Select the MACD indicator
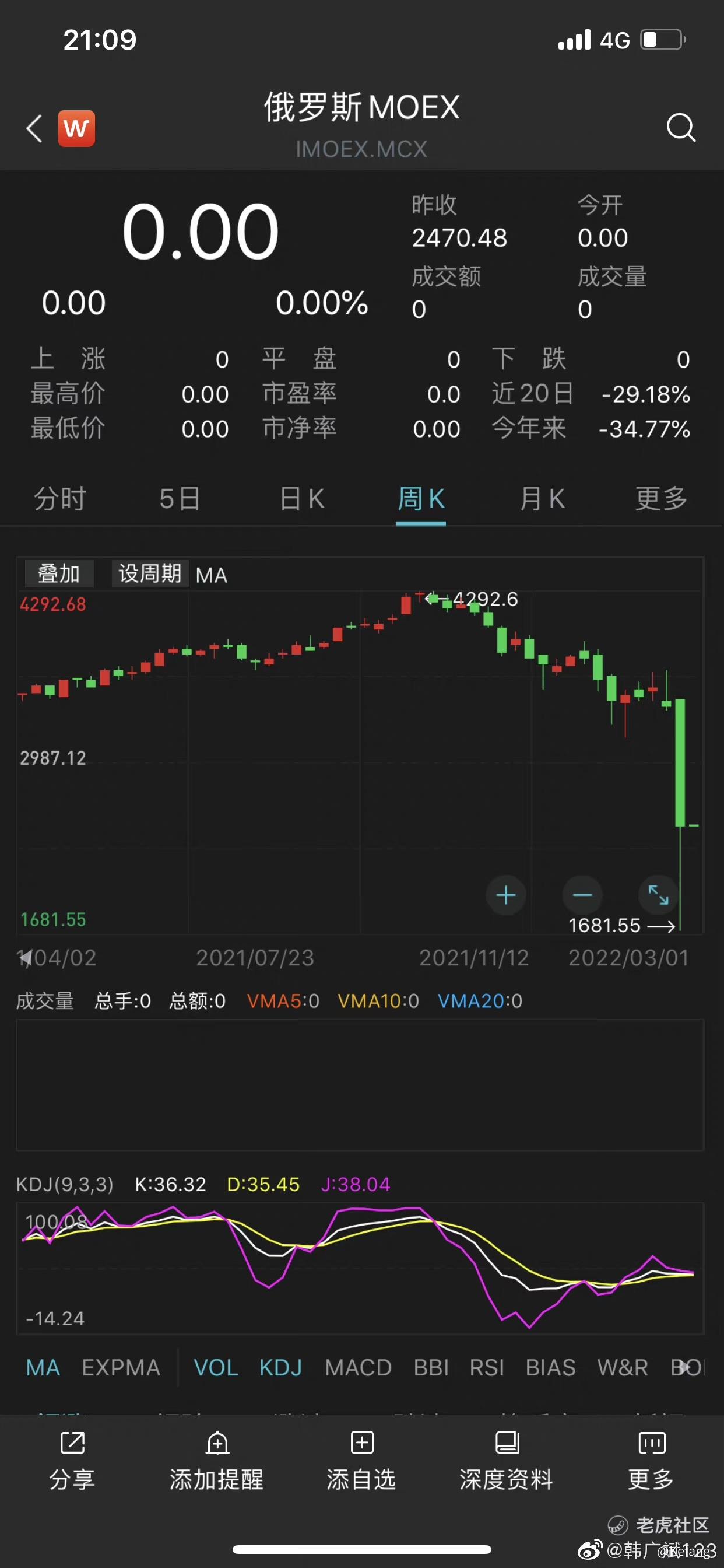This screenshot has width=724, height=1568. (358, 1368)
